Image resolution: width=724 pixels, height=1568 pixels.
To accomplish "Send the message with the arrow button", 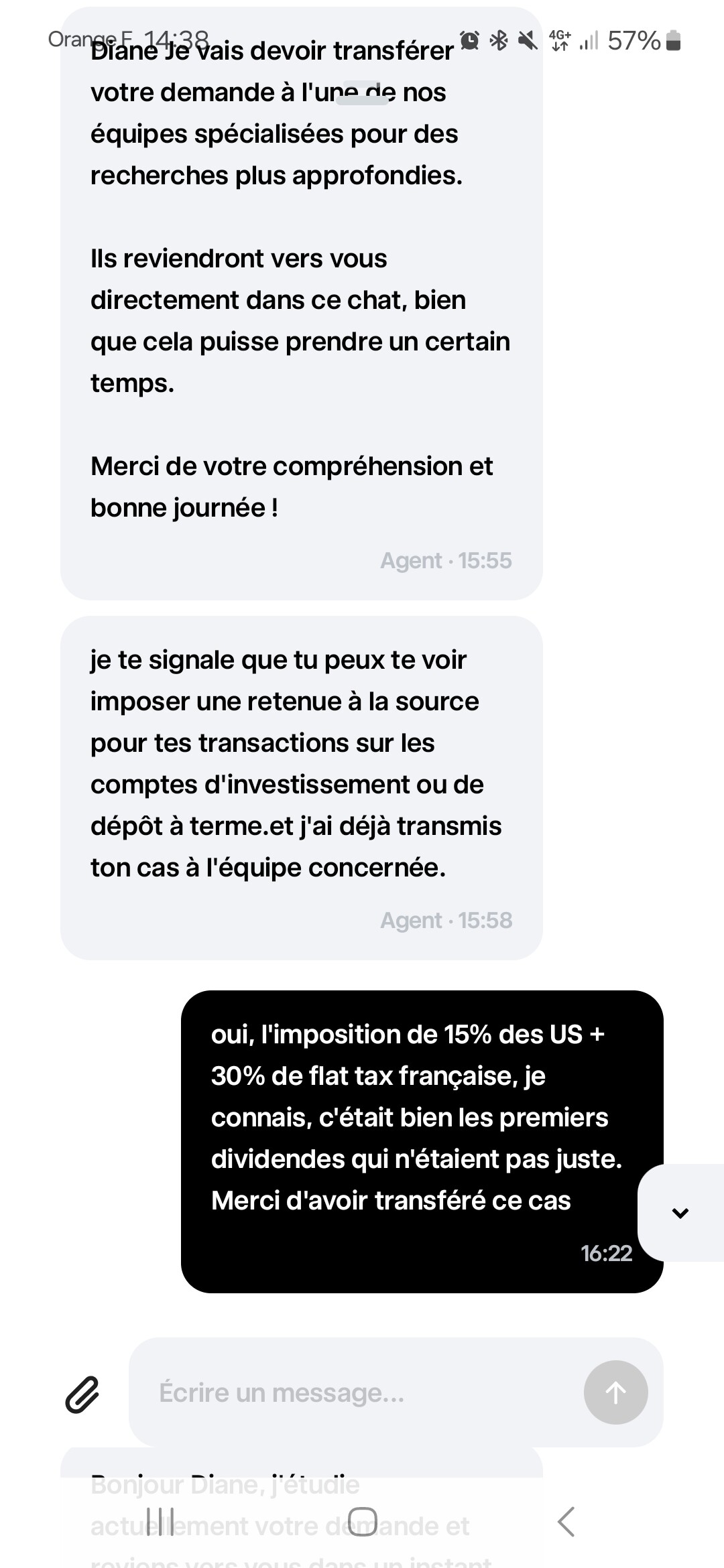I will [615, 1392].
